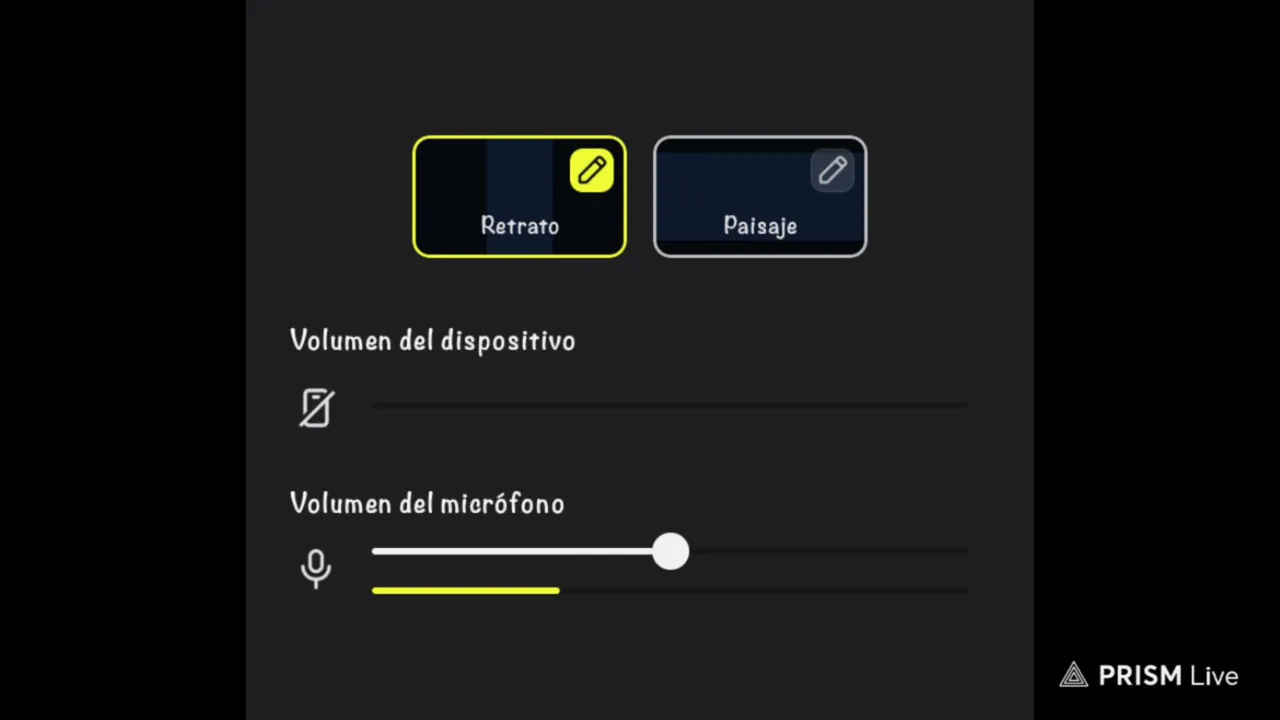Tap the Volumen del dispositivo slider track
The height and width of the screenshot is (720, 1280).
pos(669,406)
